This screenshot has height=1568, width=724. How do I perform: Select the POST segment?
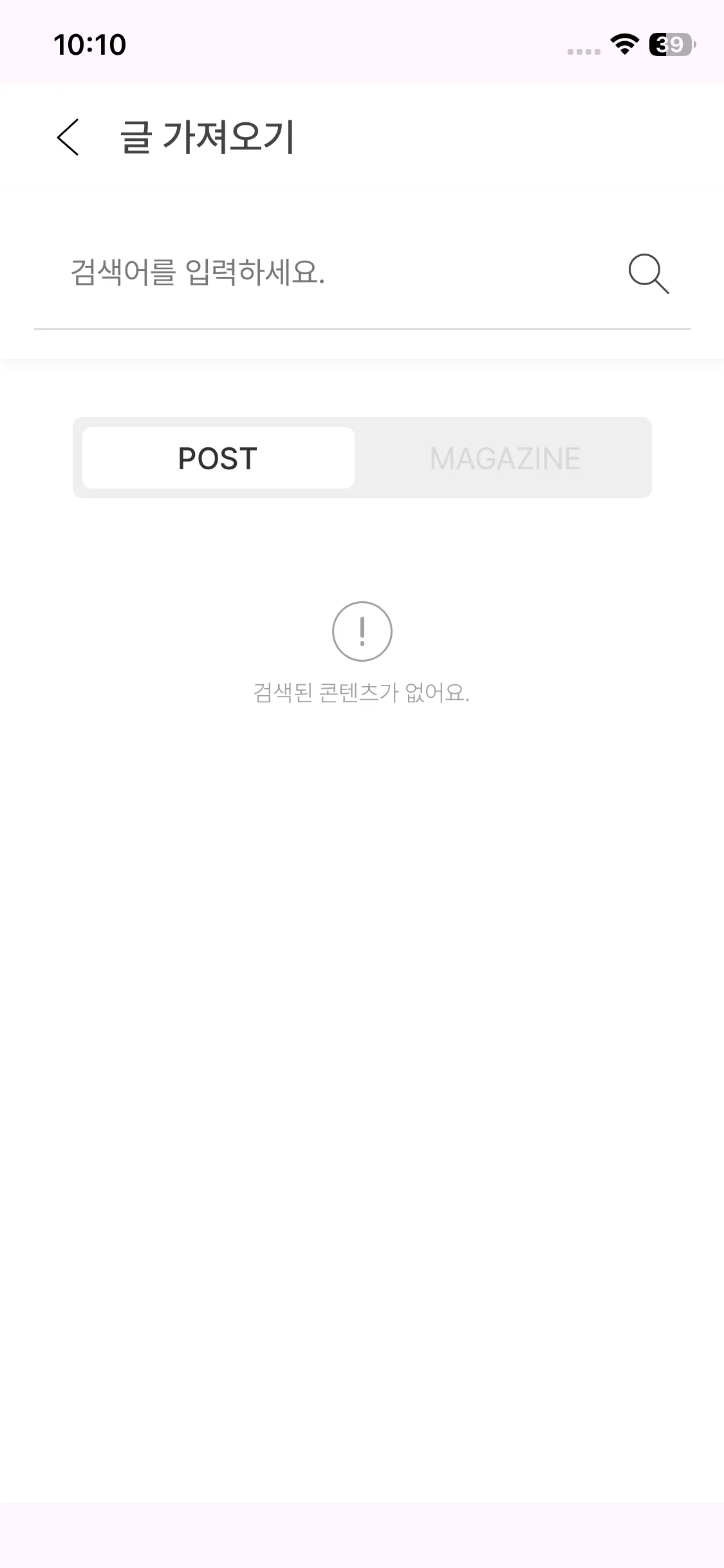218,458
